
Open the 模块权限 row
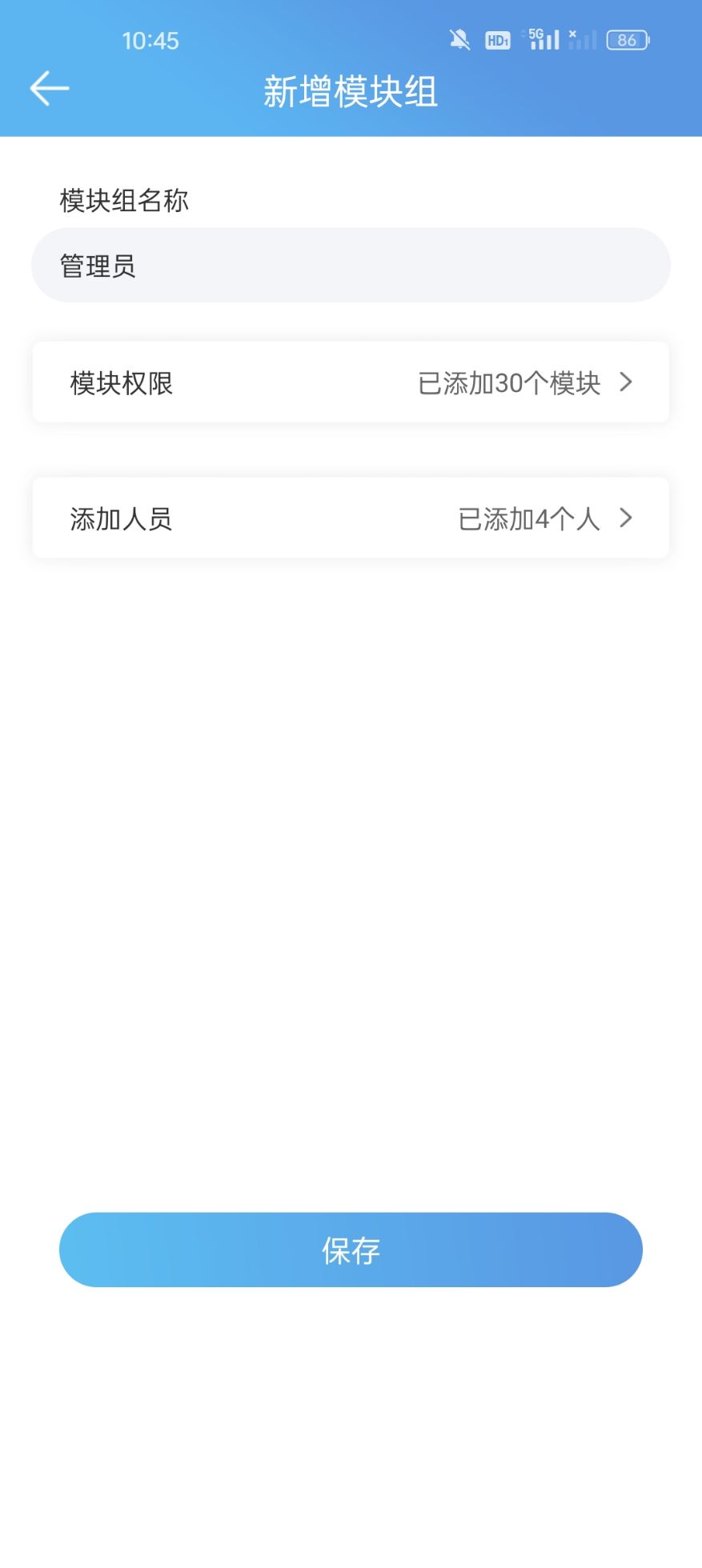[x=350, y=382]
